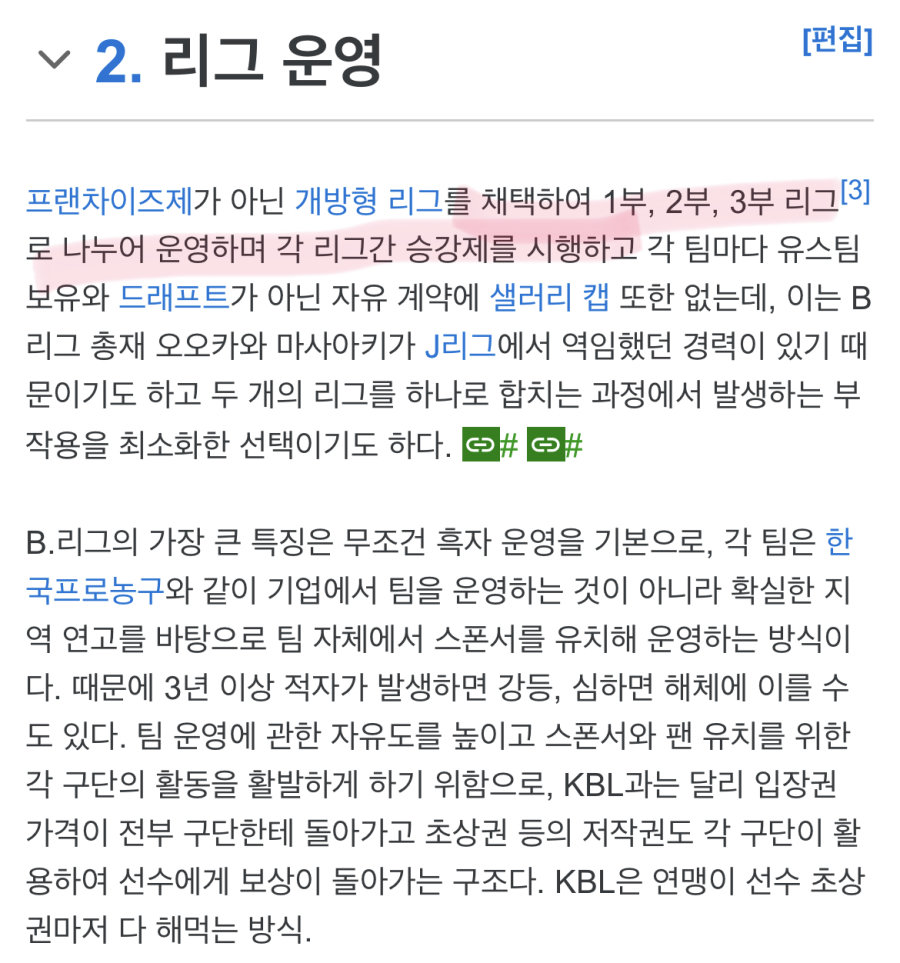Open the 프랜차이즈제 link
900x963 pixels.
tap(110, 202)
